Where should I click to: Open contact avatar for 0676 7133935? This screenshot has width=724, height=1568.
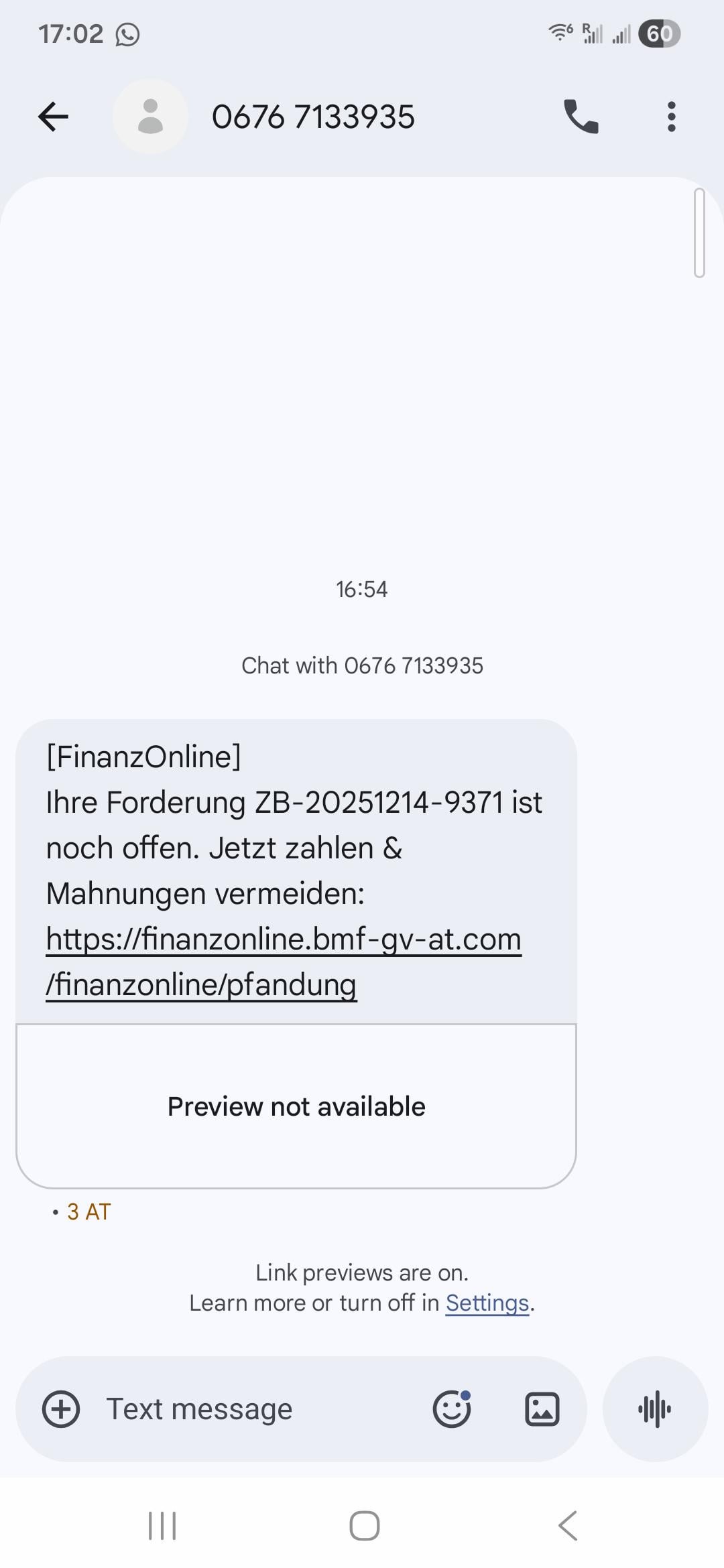(x=150, y=117)
